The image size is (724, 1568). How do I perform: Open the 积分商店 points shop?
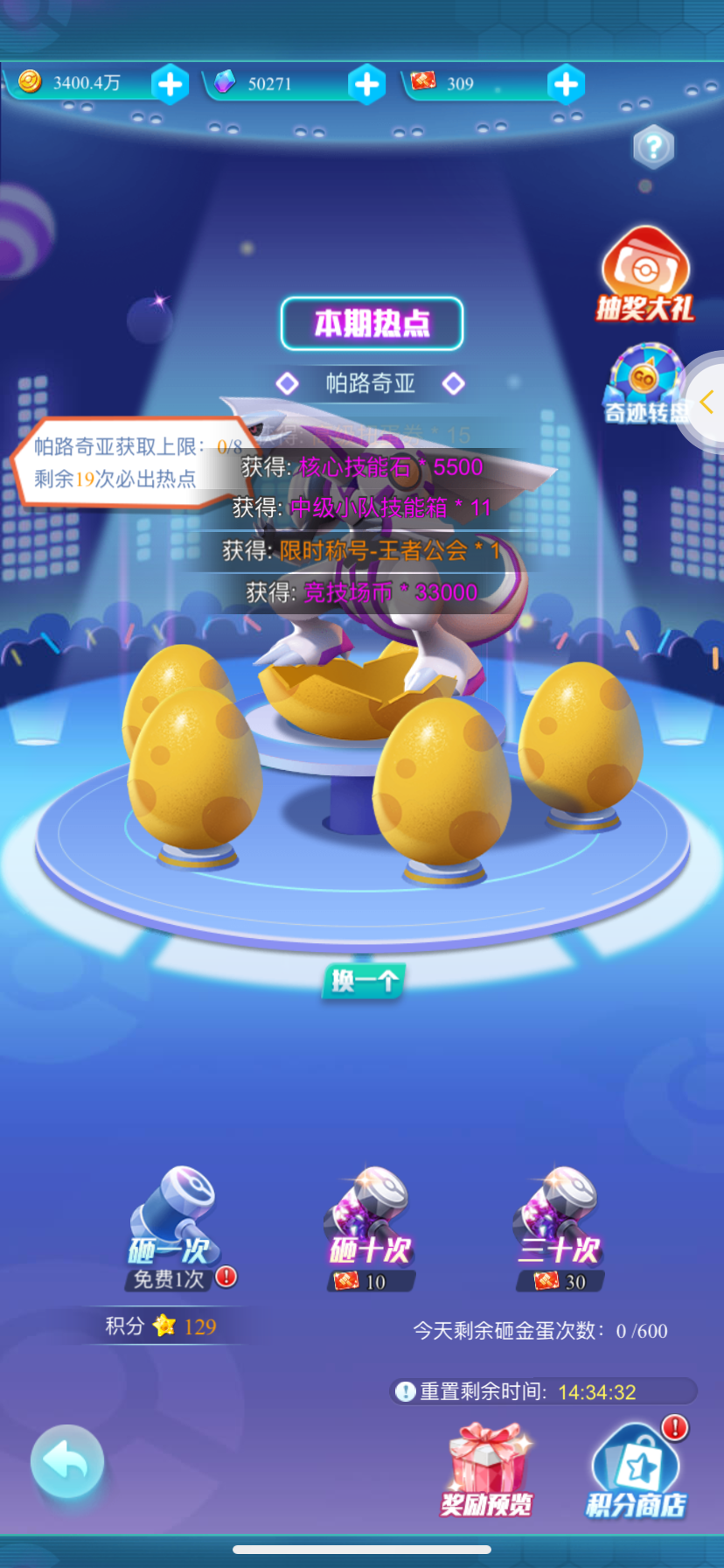[x=636, y=1471]
